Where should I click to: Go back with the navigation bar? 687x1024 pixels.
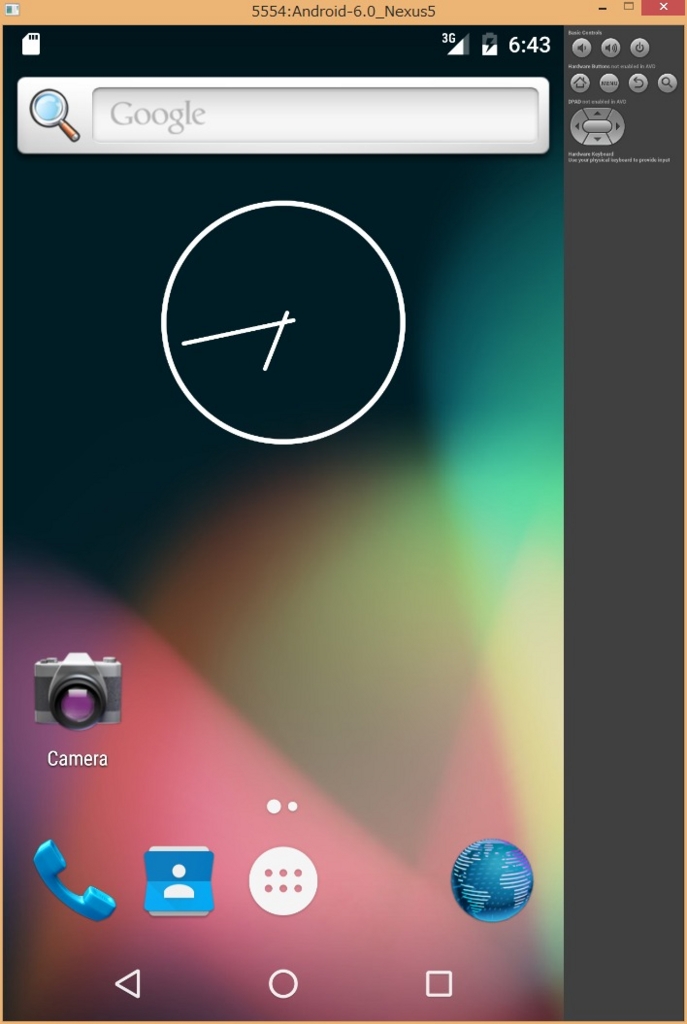tap(127, 984)
